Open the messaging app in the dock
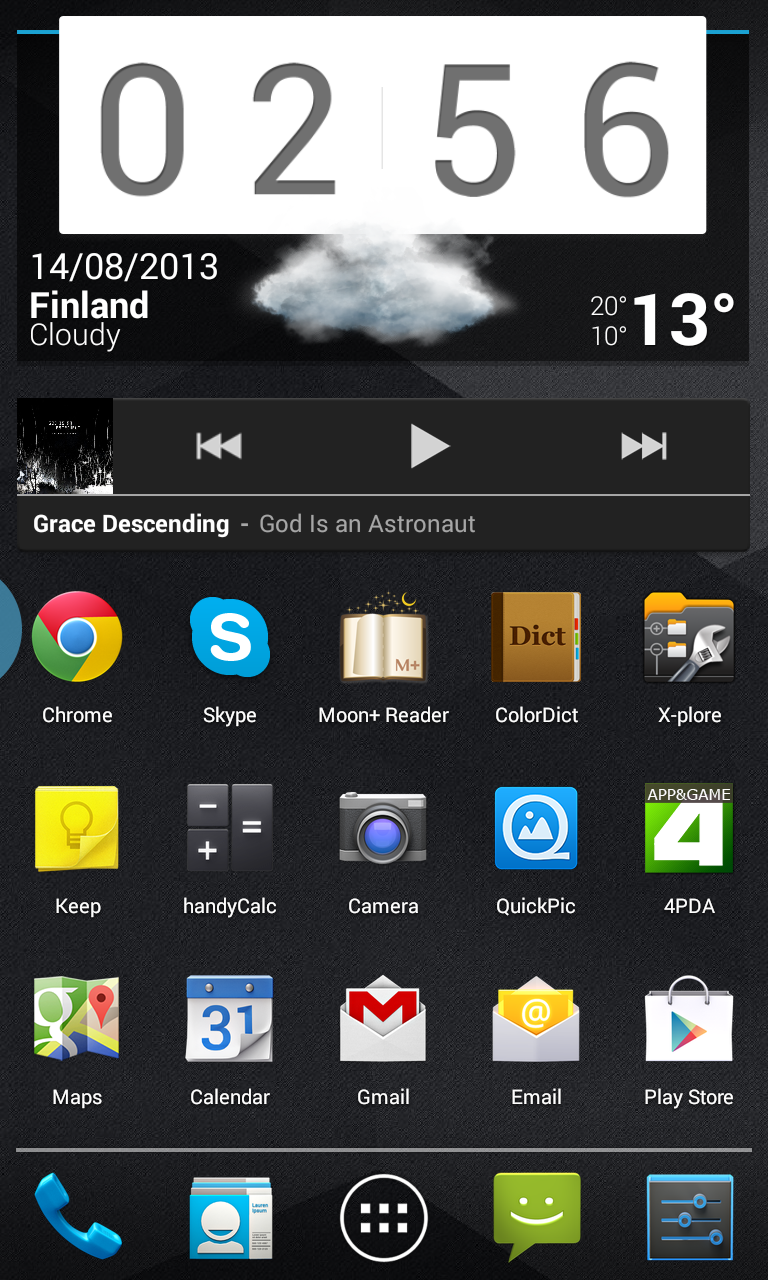The width and height of the screenshot is (768, 1280). pyautogui.click(x=537, y=1216)
